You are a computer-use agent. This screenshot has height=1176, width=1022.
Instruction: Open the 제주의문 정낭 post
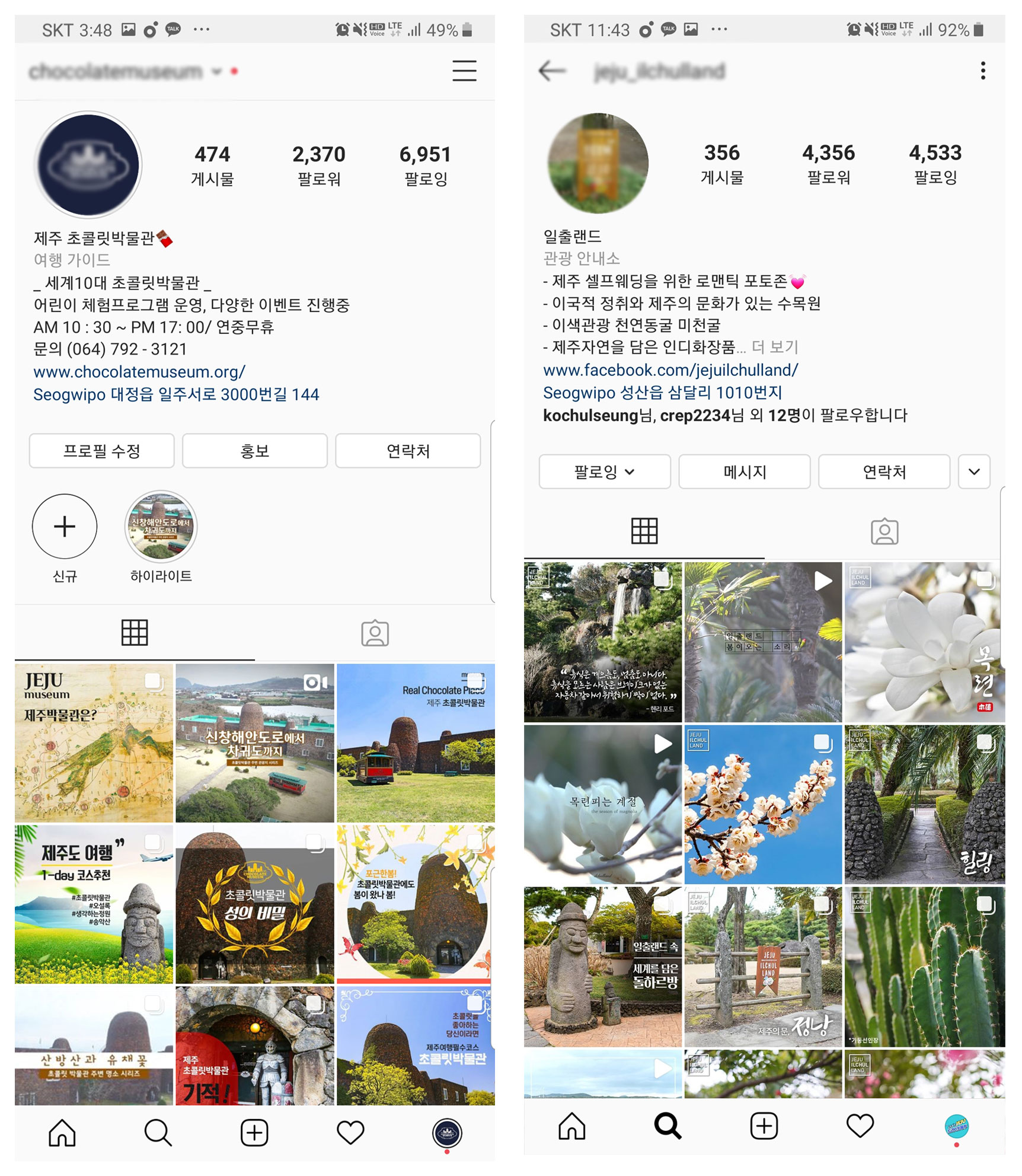click(763, 967)
